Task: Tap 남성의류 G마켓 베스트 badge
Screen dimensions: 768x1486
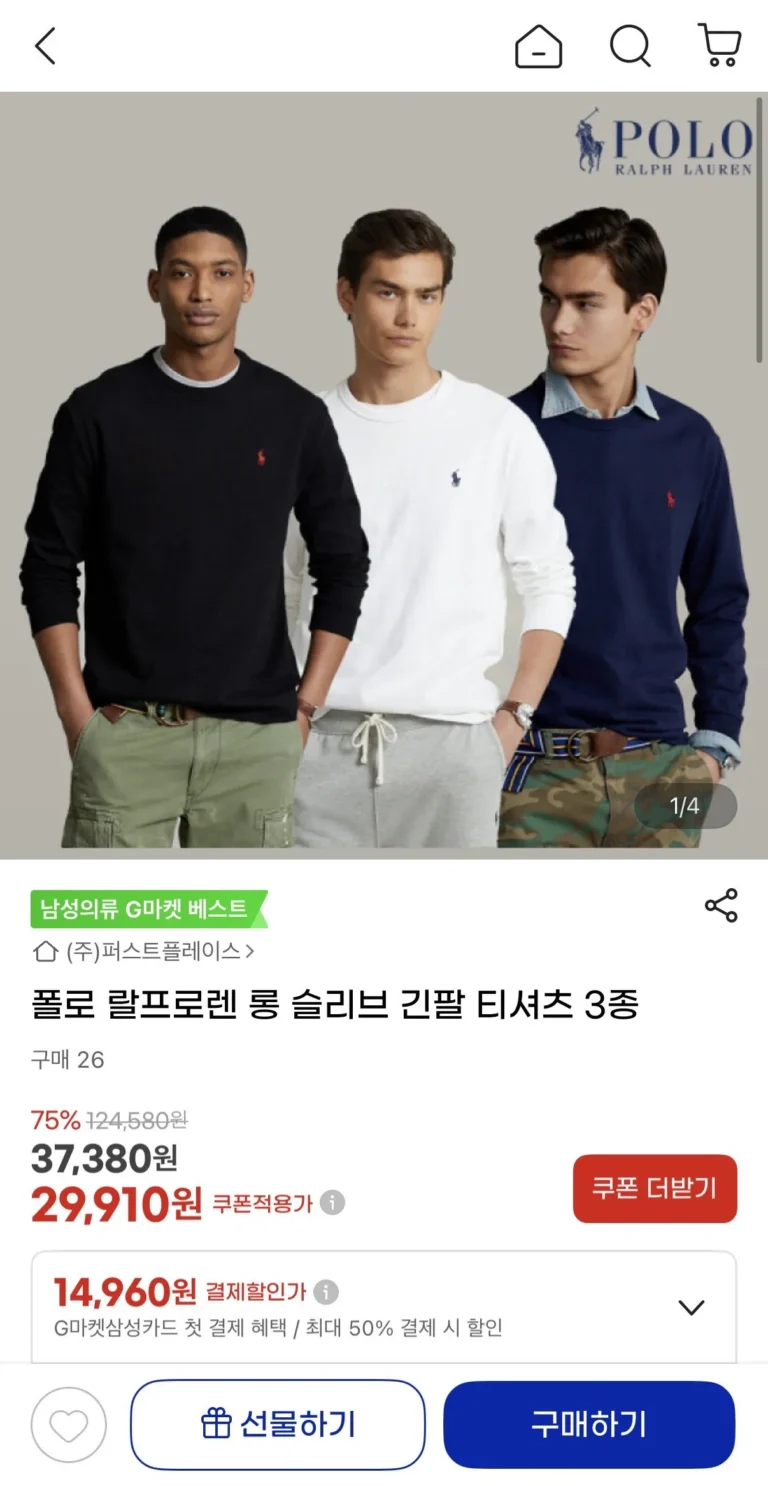Action: 146,909
